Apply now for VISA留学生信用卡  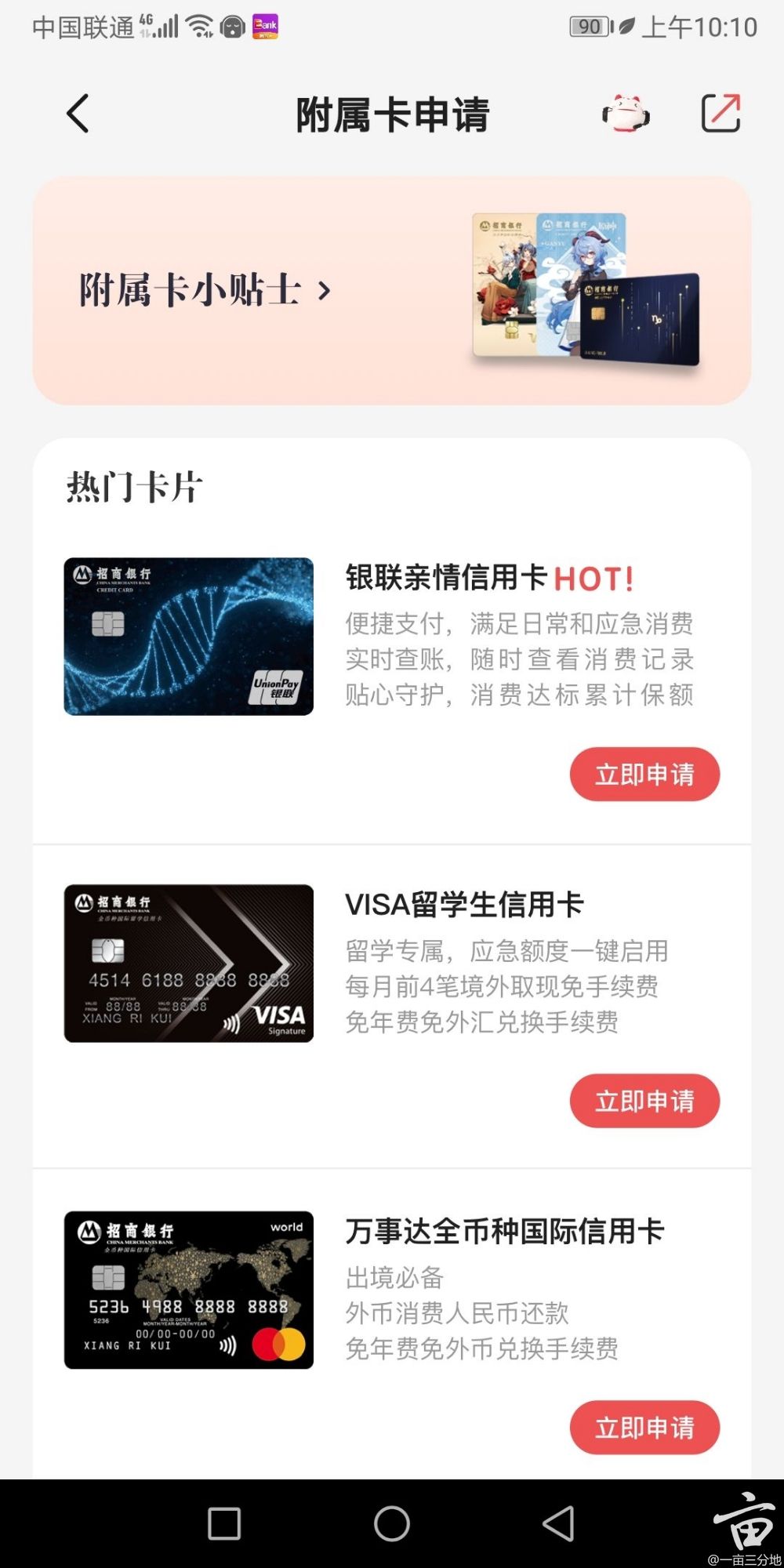(644, 1102)
